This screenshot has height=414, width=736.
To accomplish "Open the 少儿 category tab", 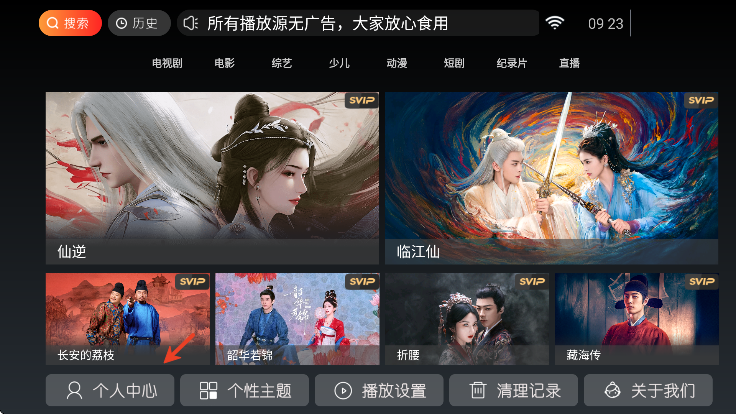I will tap(339, 63).
